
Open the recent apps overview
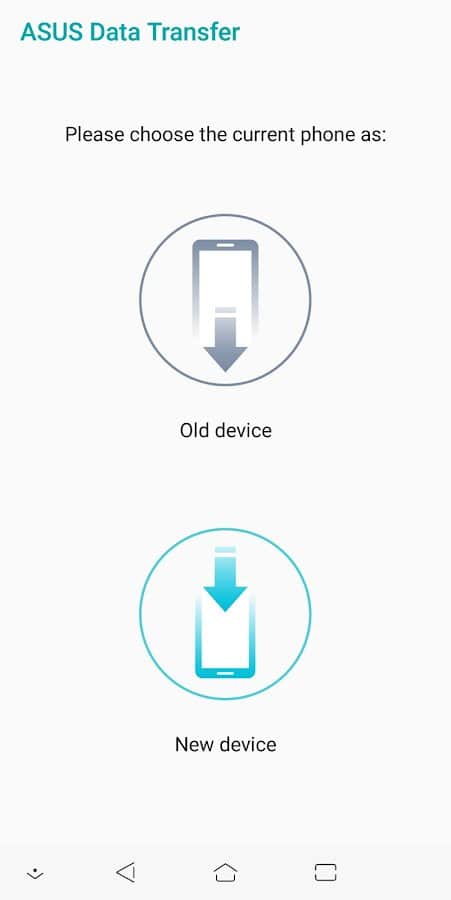pos(325,872)
